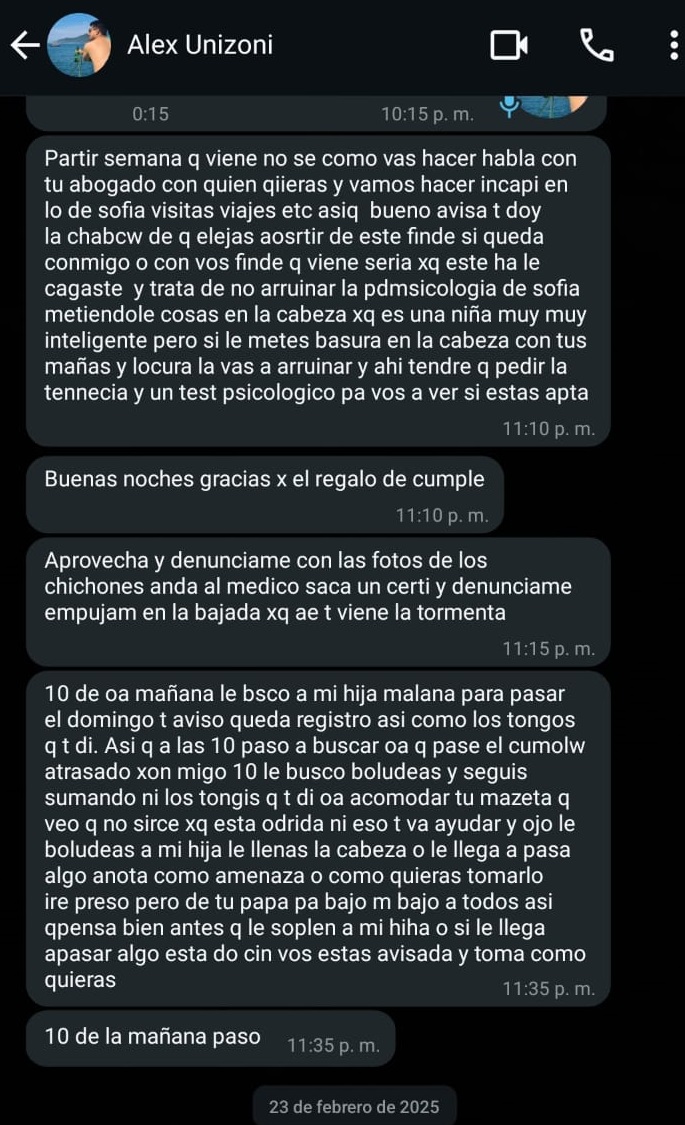Open Alex Unizoni's contact info

[x=200, y=45]
